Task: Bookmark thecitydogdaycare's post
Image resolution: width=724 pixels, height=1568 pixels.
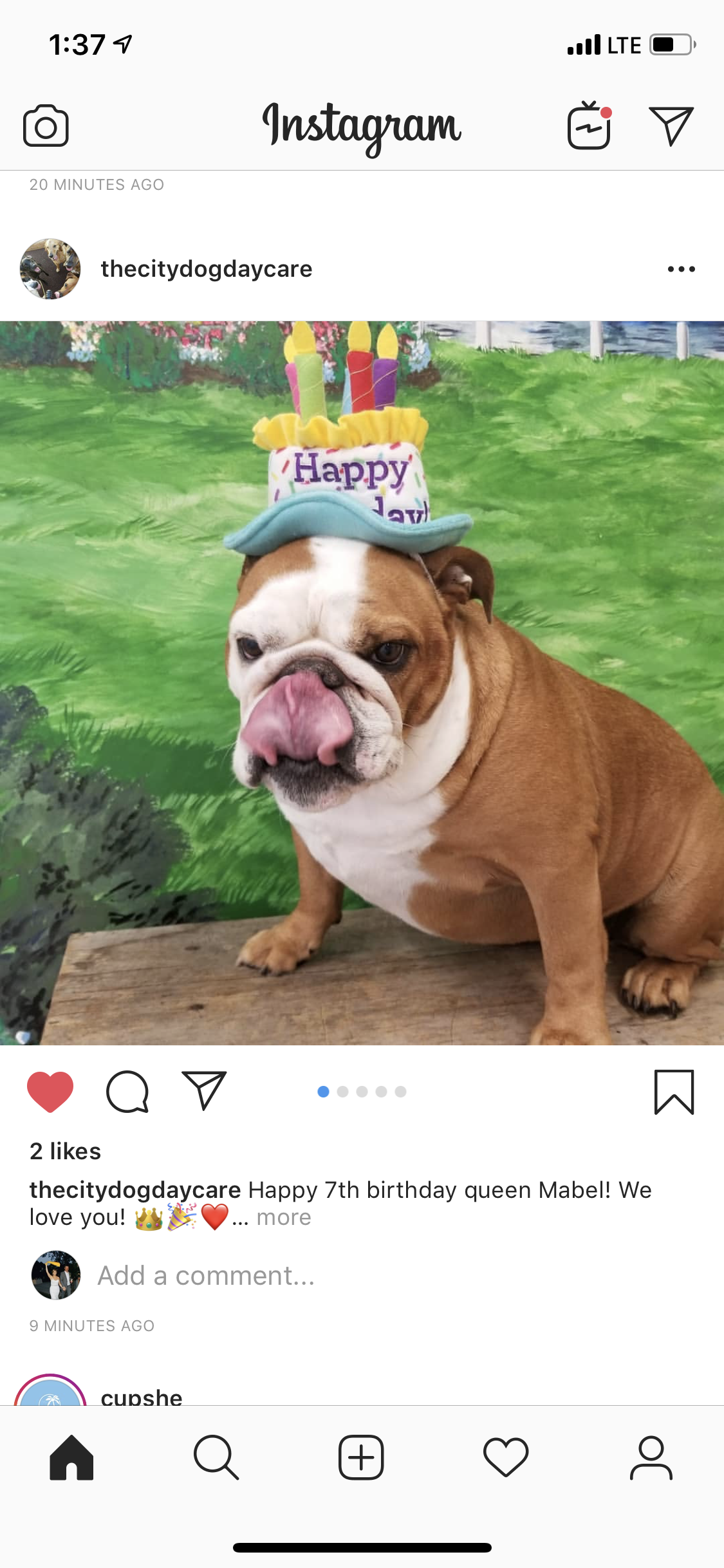Action: (x=674, y=1092)
